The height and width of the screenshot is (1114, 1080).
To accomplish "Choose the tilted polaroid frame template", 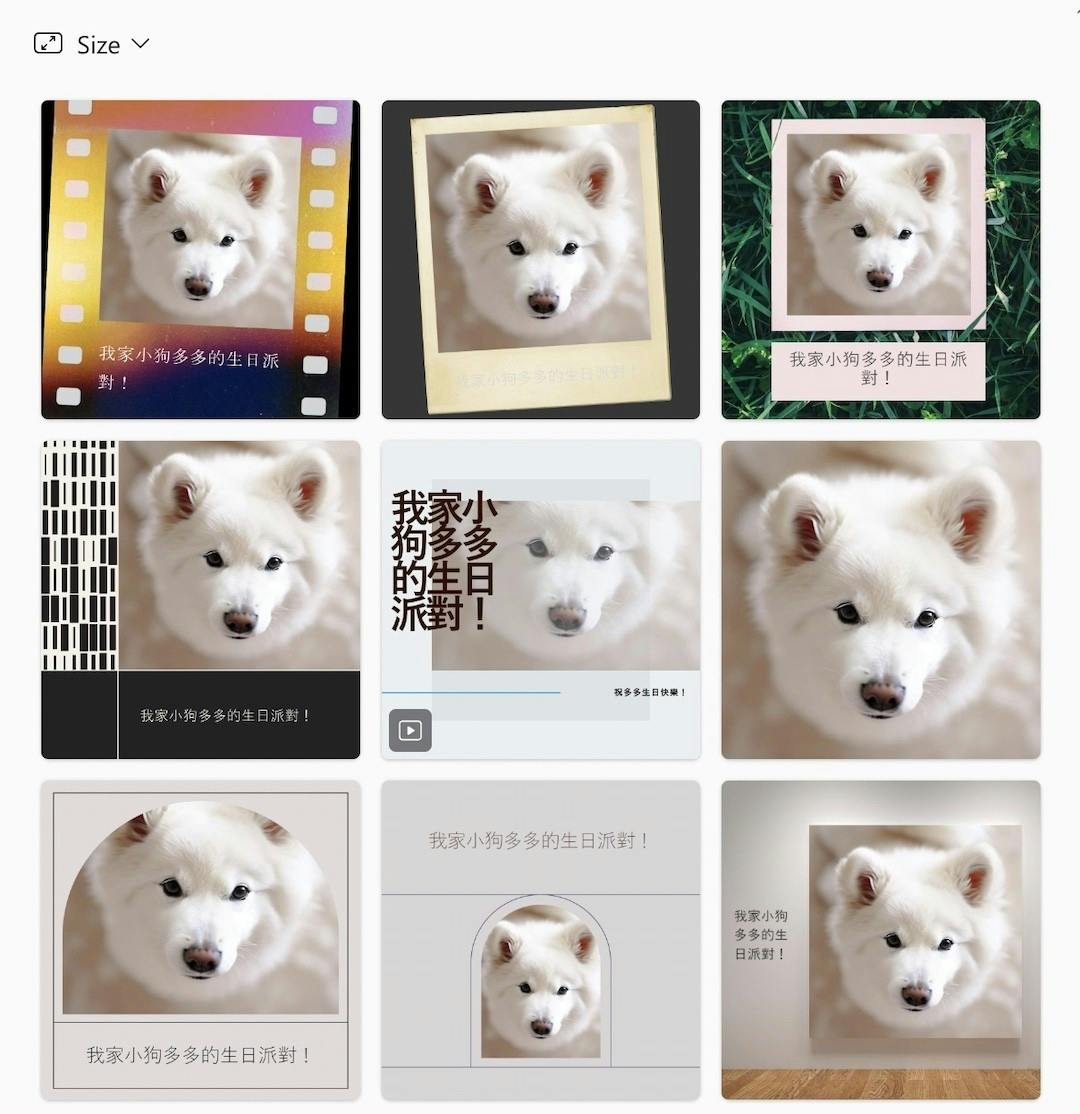I will pos(540,259).
